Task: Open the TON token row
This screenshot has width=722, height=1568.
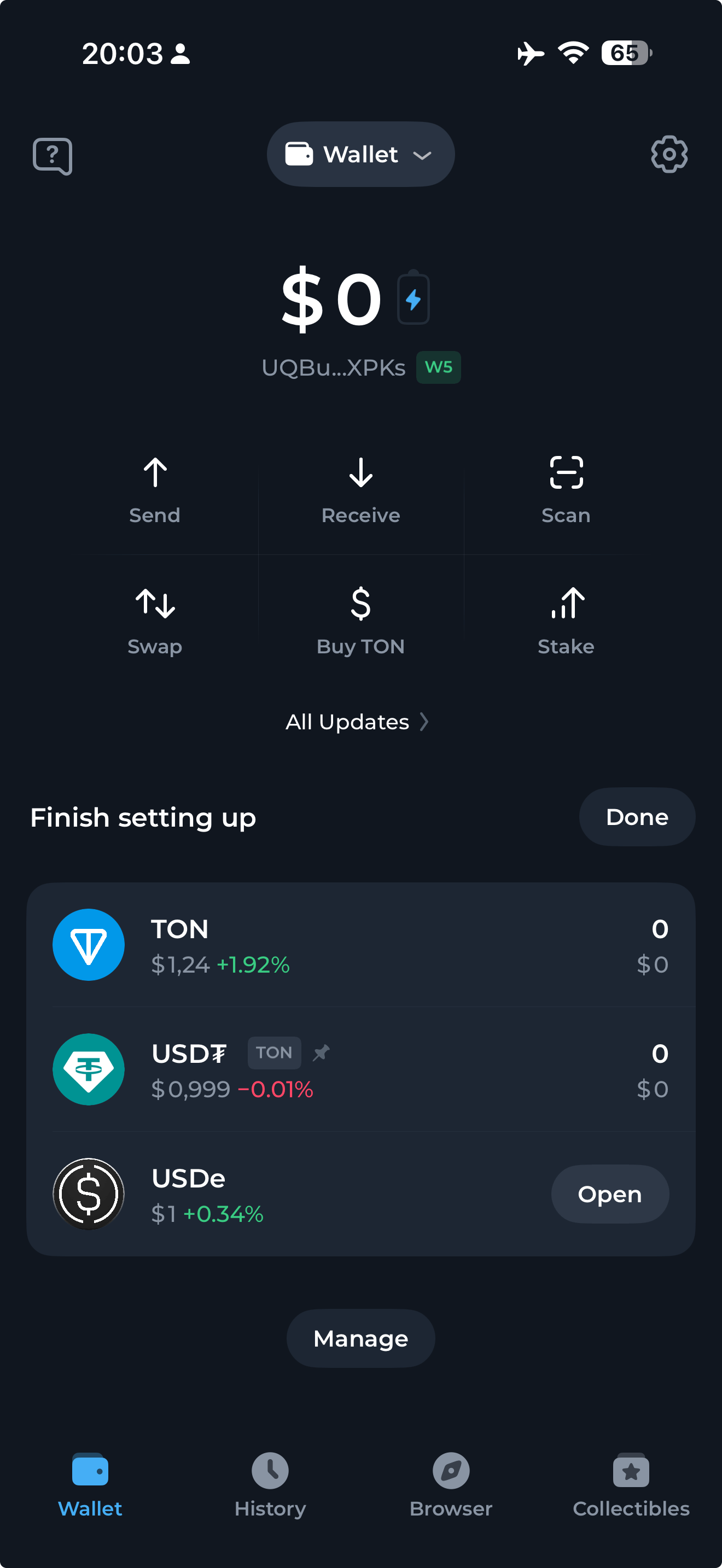Action: [x=360, y=945]
